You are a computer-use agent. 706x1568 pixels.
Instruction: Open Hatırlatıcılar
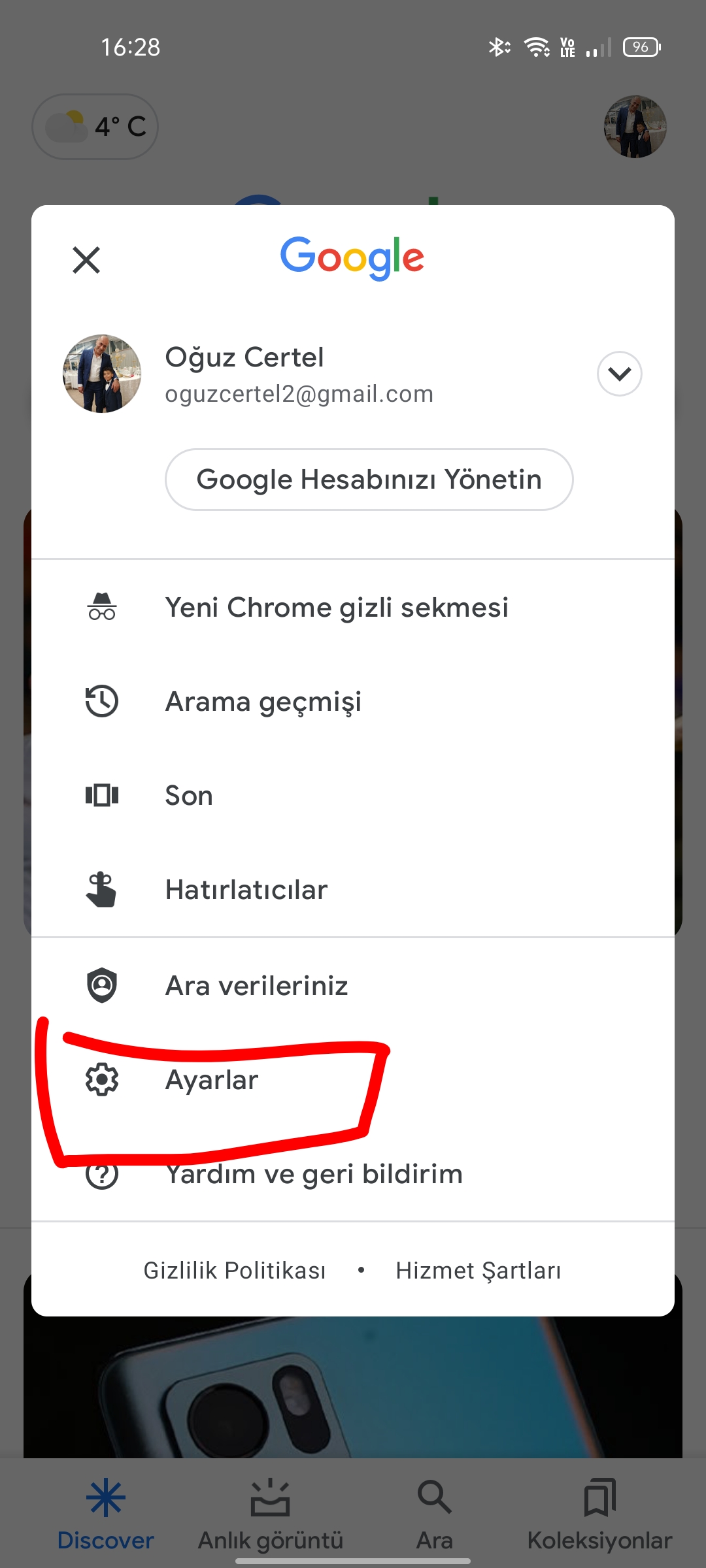[x=353, y=889]
